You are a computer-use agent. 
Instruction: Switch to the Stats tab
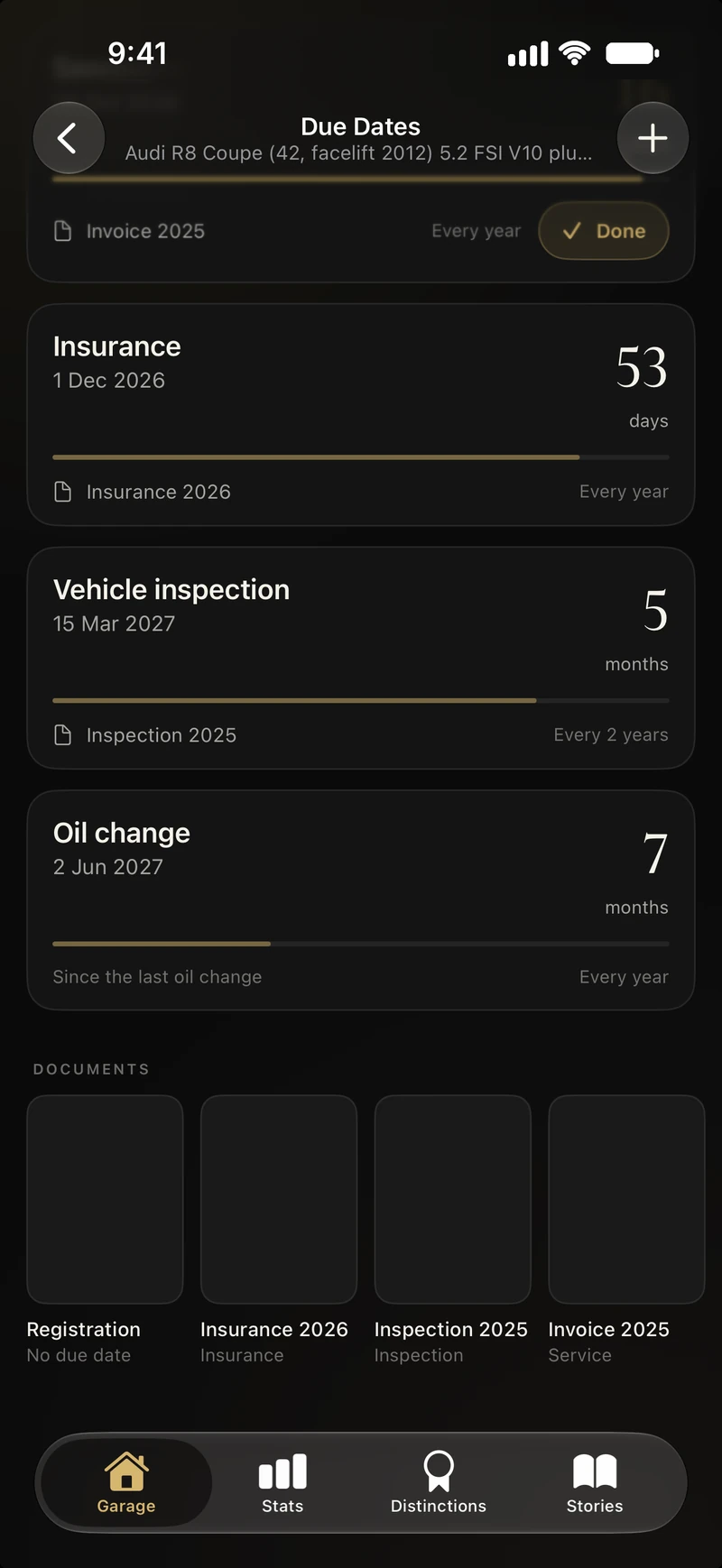(x=282, y=1482)
